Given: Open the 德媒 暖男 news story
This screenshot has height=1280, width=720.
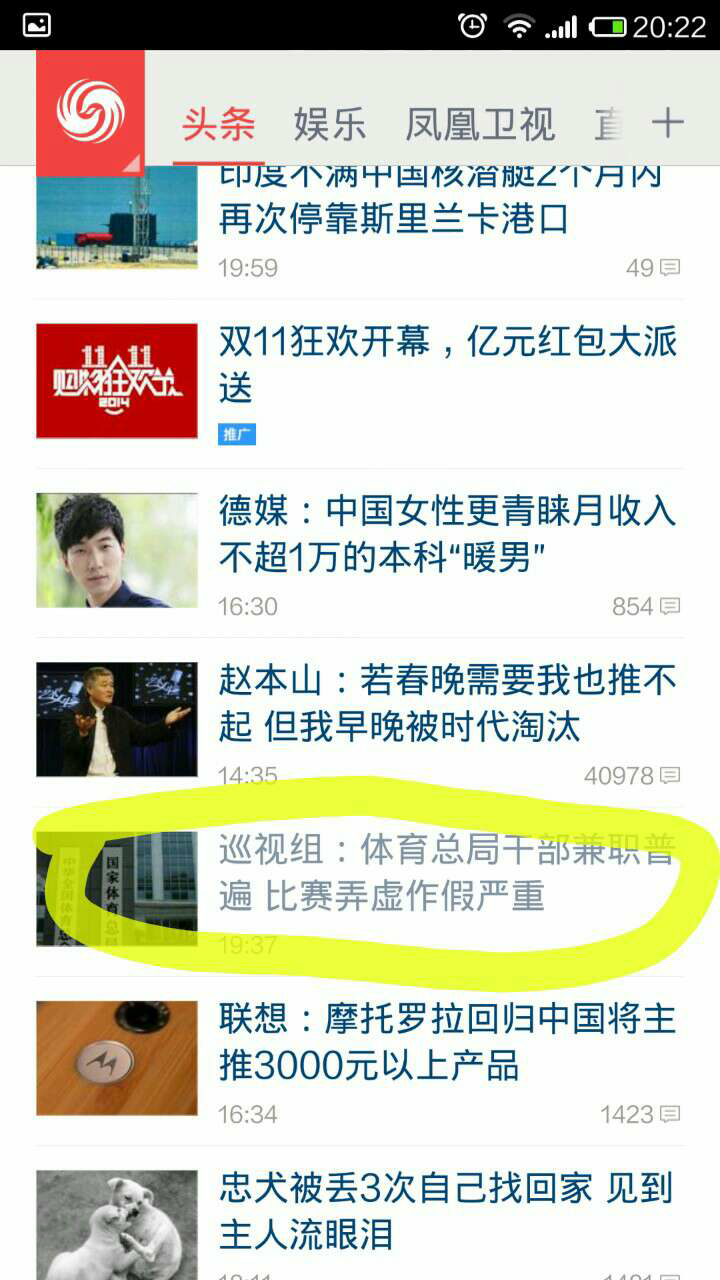Looking at the screenshot, I should click(x=360, y=552).
